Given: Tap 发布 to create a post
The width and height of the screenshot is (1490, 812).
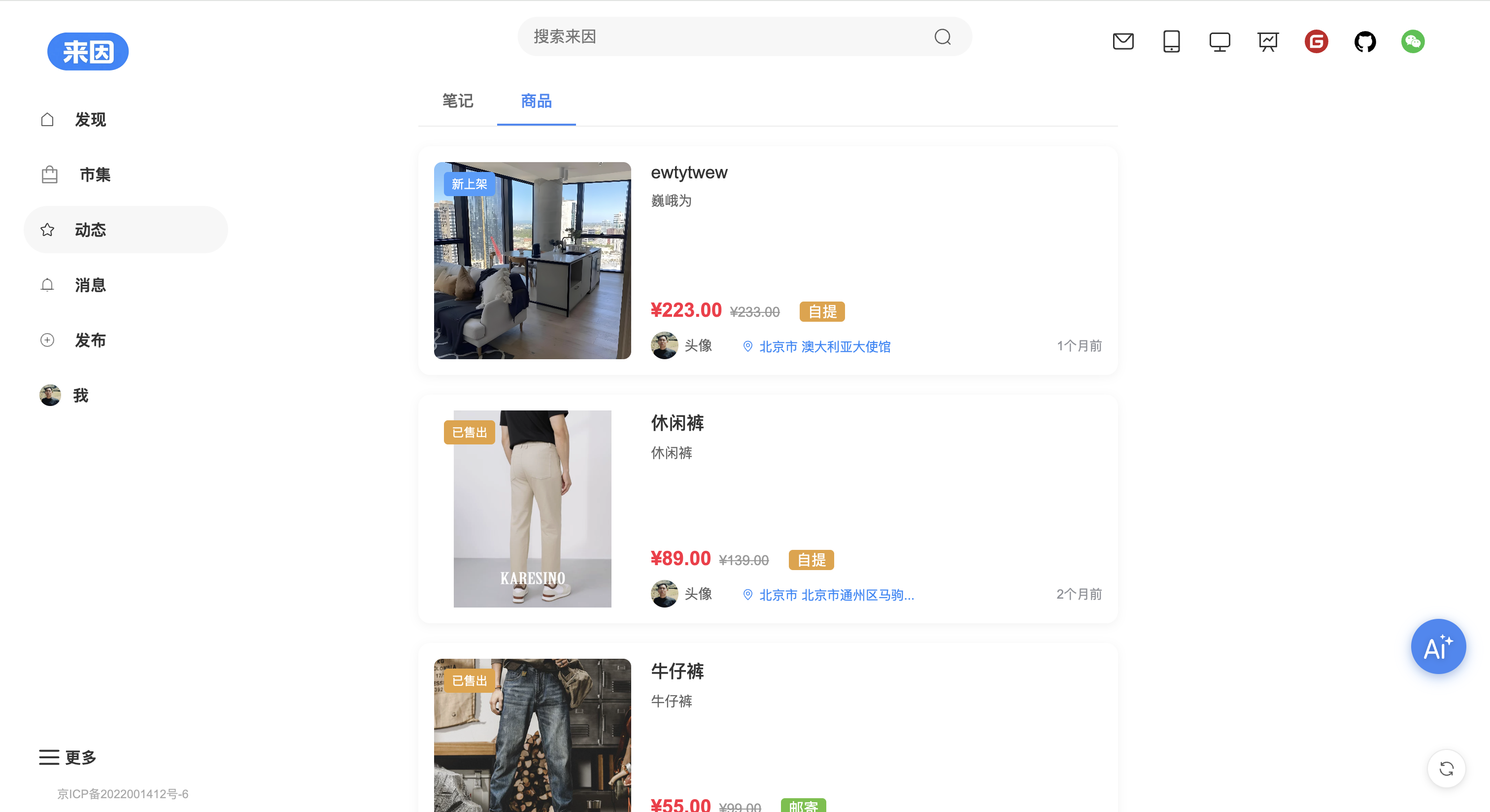Looking at the screenshot, I should pyautogui.click(x=90, y=340).
